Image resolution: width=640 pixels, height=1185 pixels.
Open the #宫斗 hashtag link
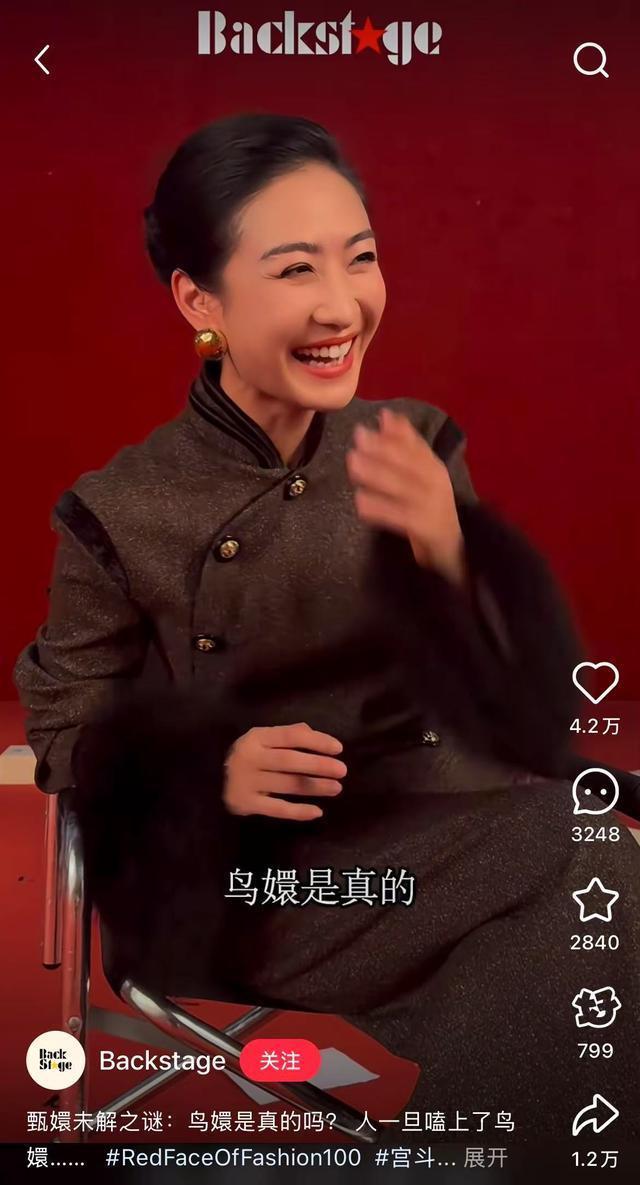415,1158
